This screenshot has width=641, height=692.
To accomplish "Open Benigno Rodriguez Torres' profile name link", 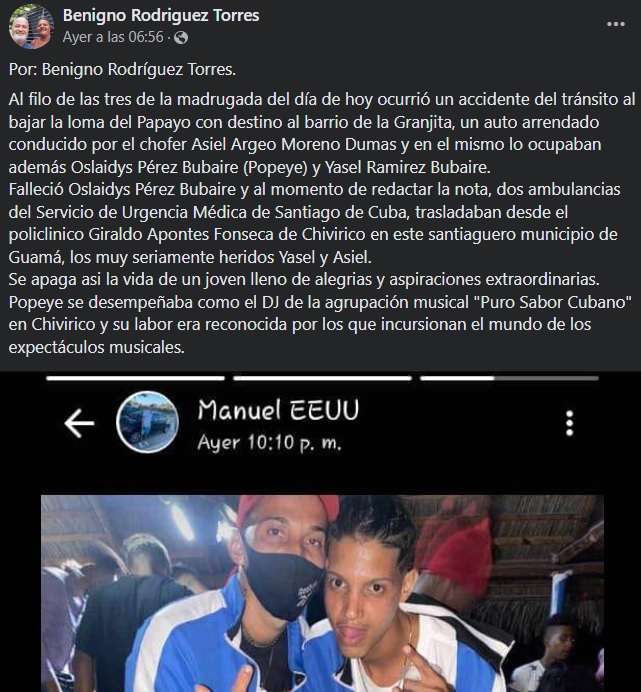I will click(x=160, y=15).
